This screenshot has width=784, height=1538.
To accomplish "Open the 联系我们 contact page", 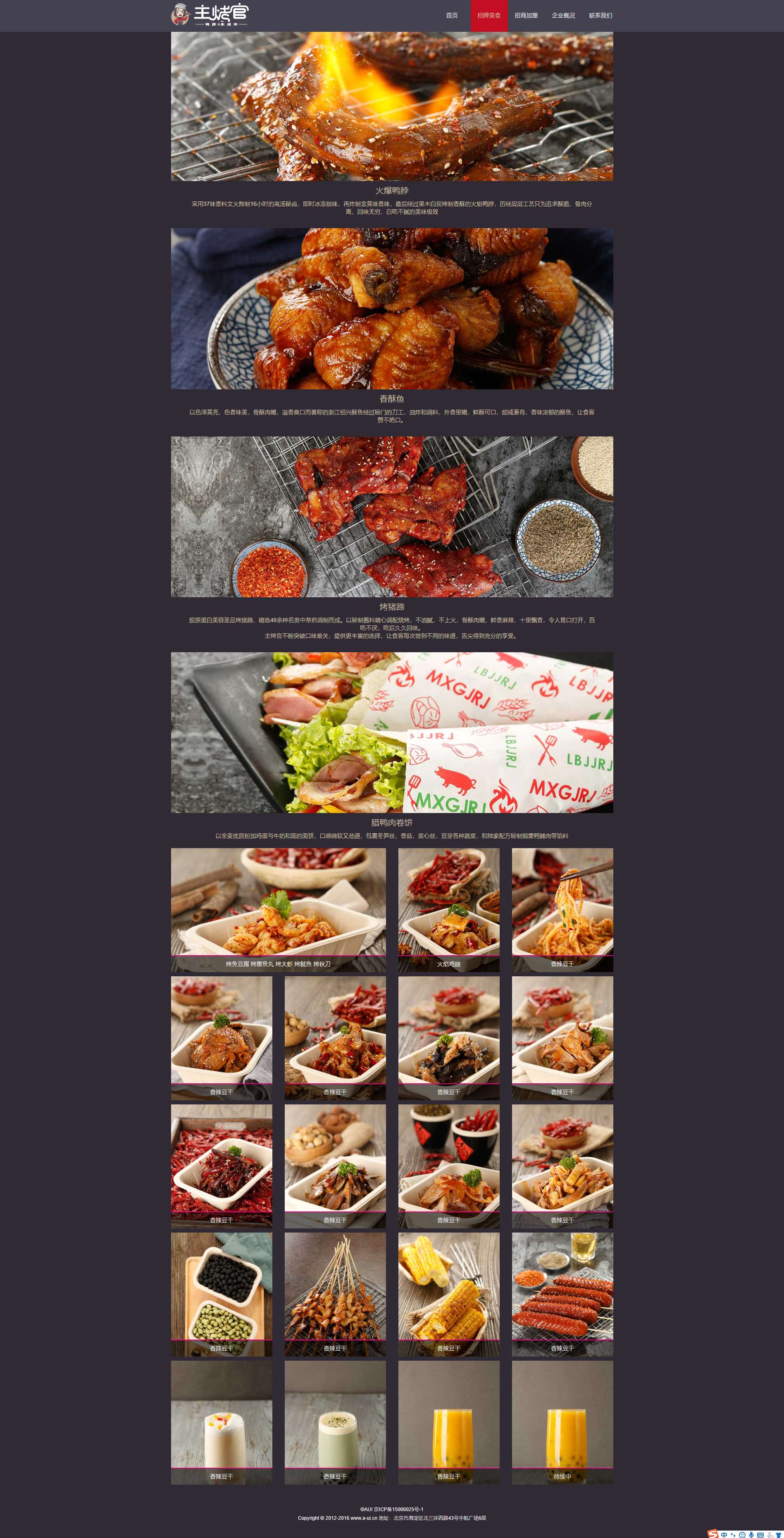I will (x=600, y=16).
